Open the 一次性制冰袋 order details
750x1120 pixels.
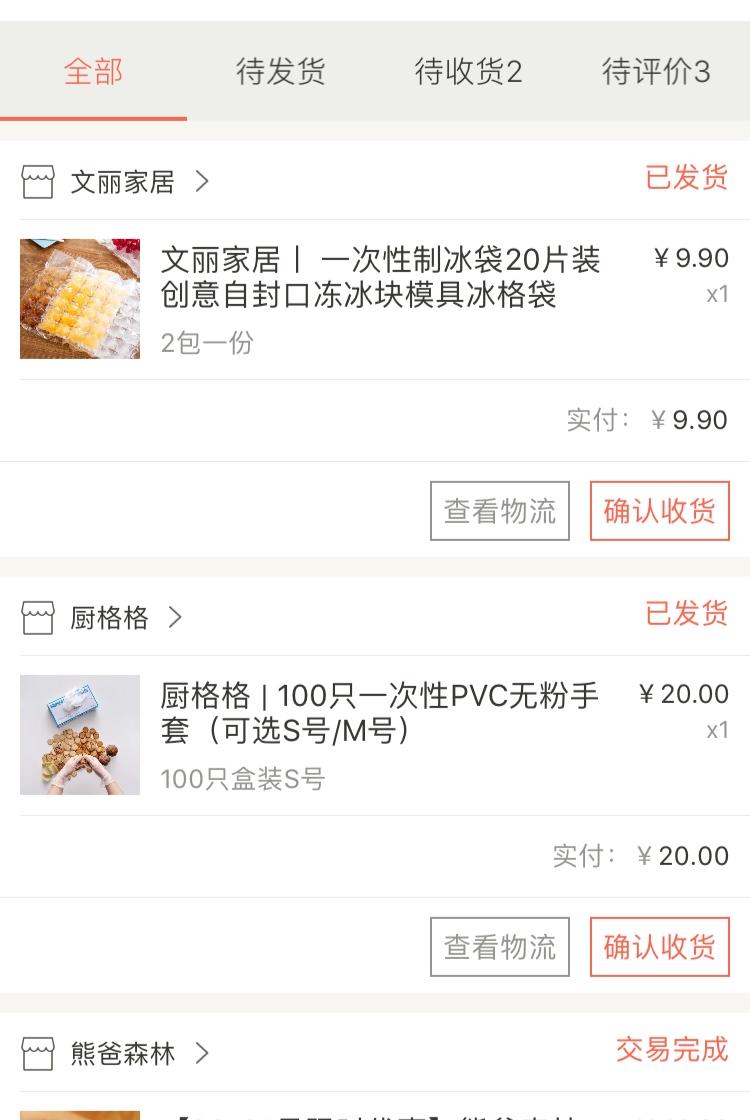point(380,278)
